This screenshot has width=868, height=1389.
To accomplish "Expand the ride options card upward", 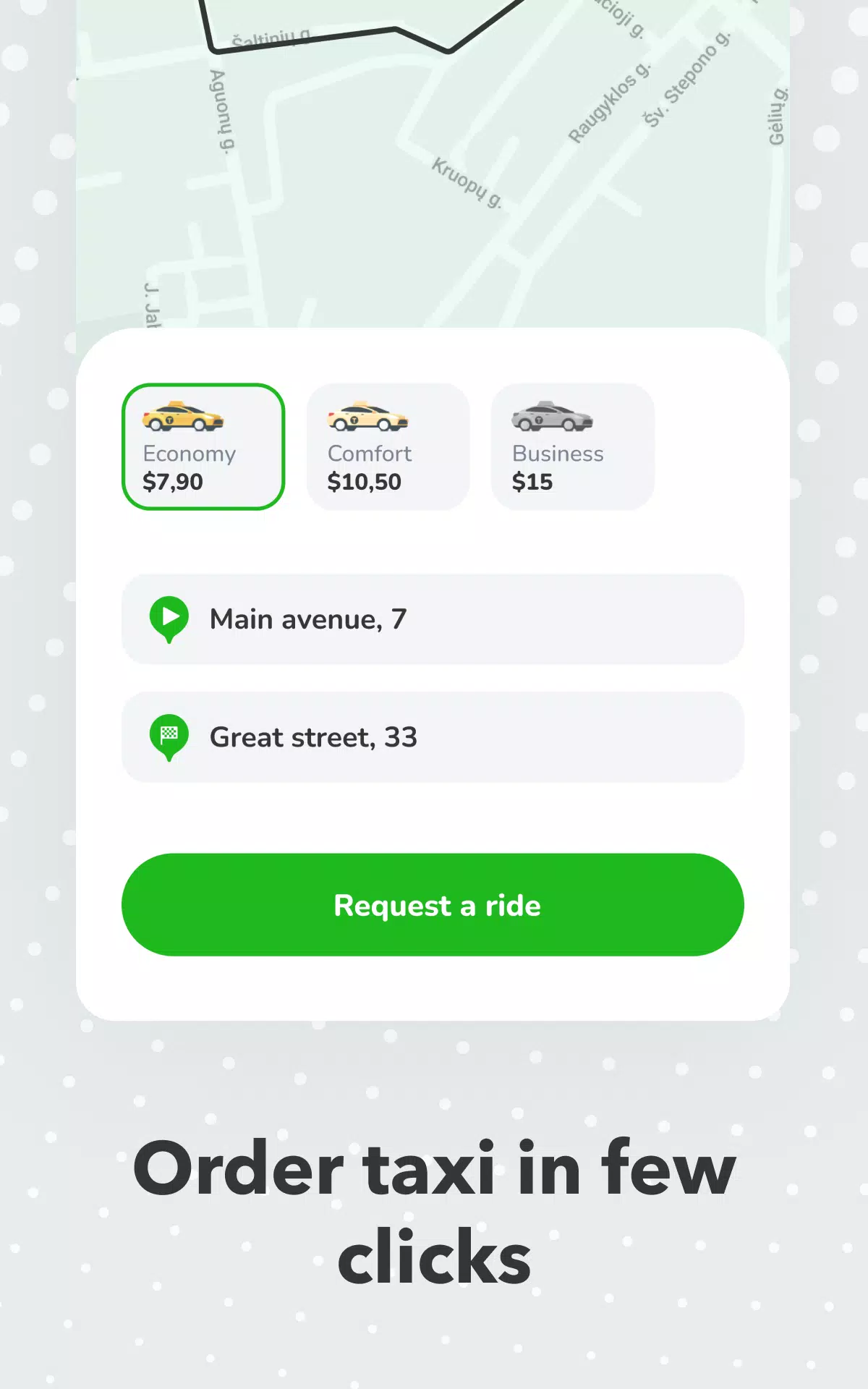I will (x=433, y=347).
